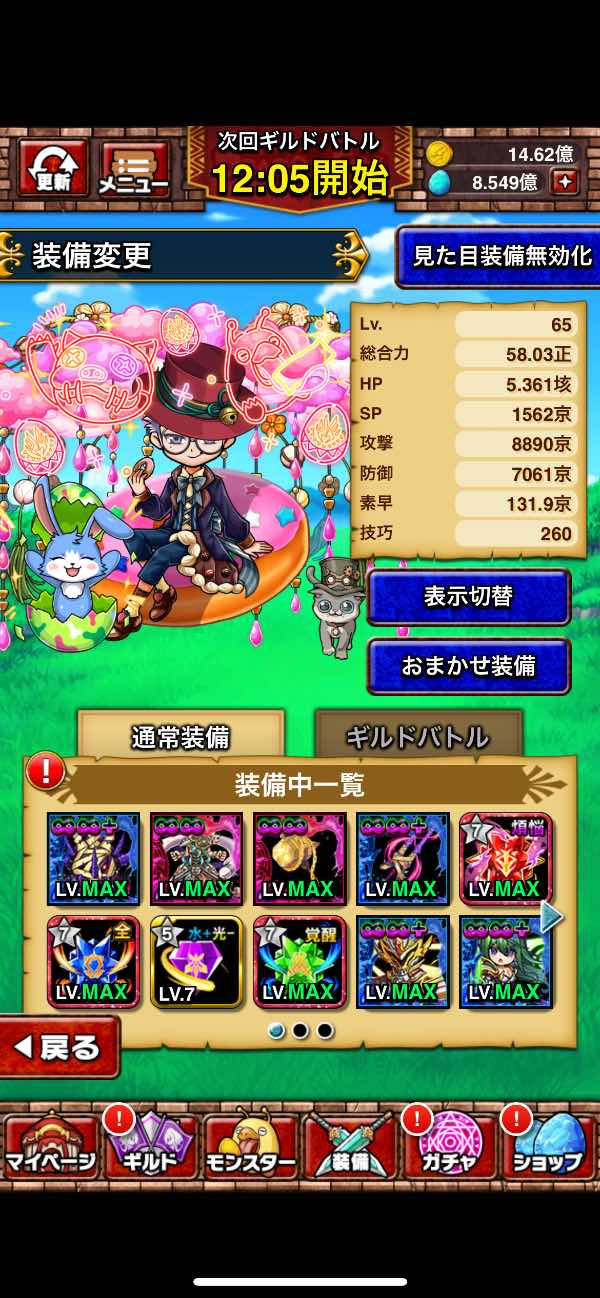Screen dimensions: 600x1298
Task: Open the LV.7 水+光 equipment item
Action: click(196, 961)
